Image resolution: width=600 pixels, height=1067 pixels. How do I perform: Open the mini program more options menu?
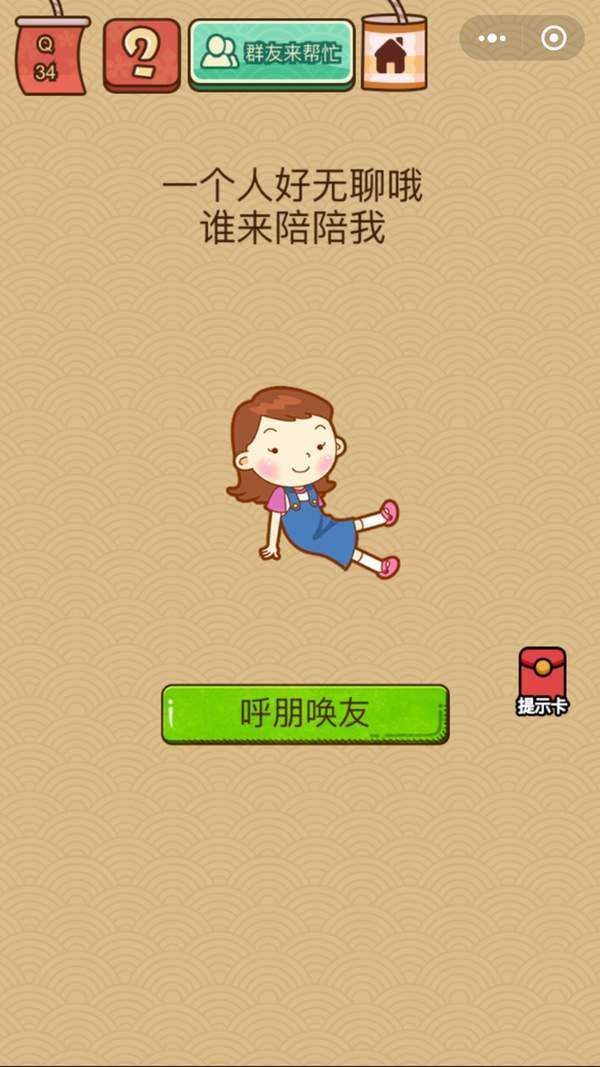click(x=491, y=38)
